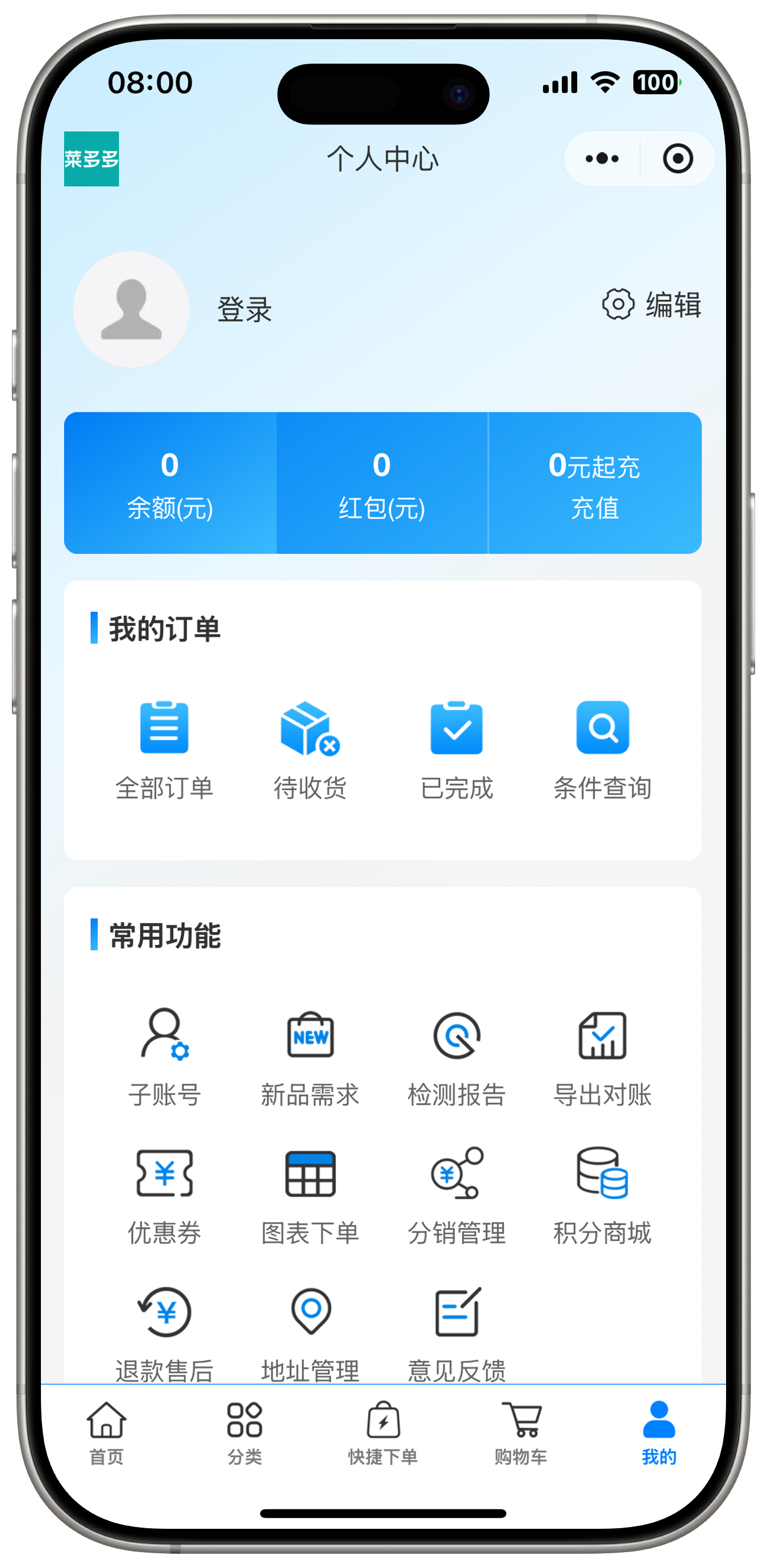View 待收货 orders

click(x=310, y=750)
